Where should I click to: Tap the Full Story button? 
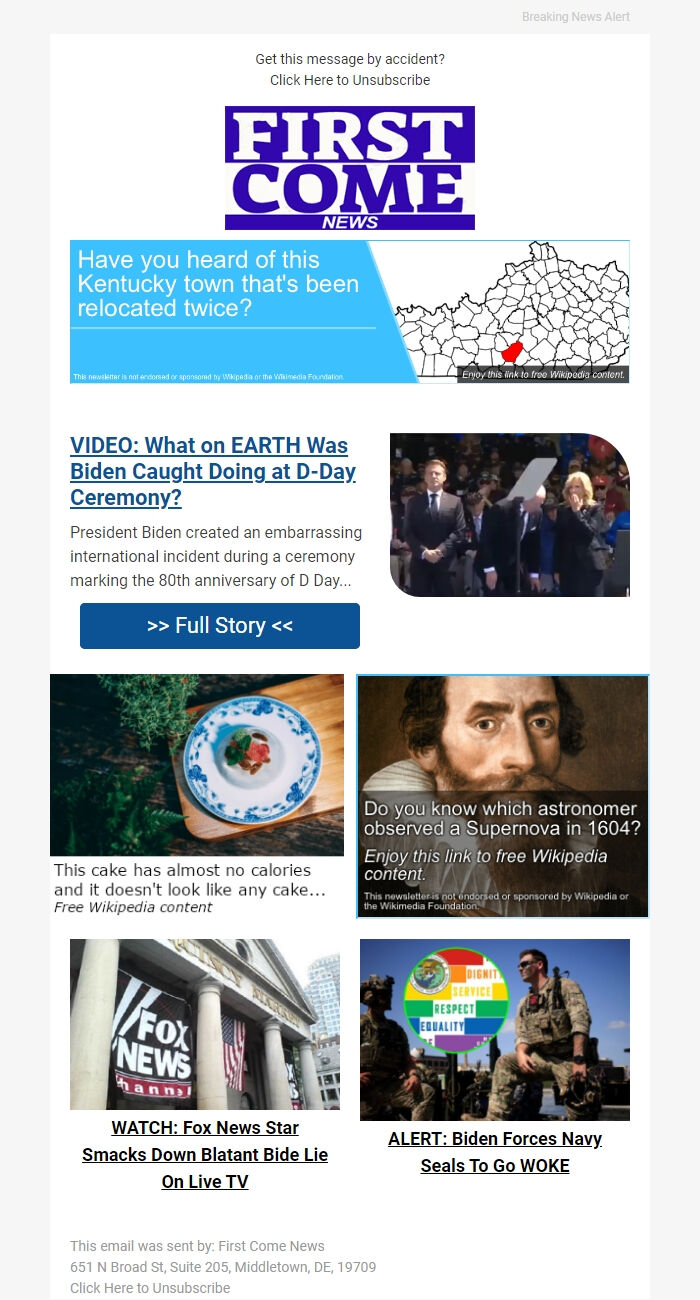click(x=220, y=626)
